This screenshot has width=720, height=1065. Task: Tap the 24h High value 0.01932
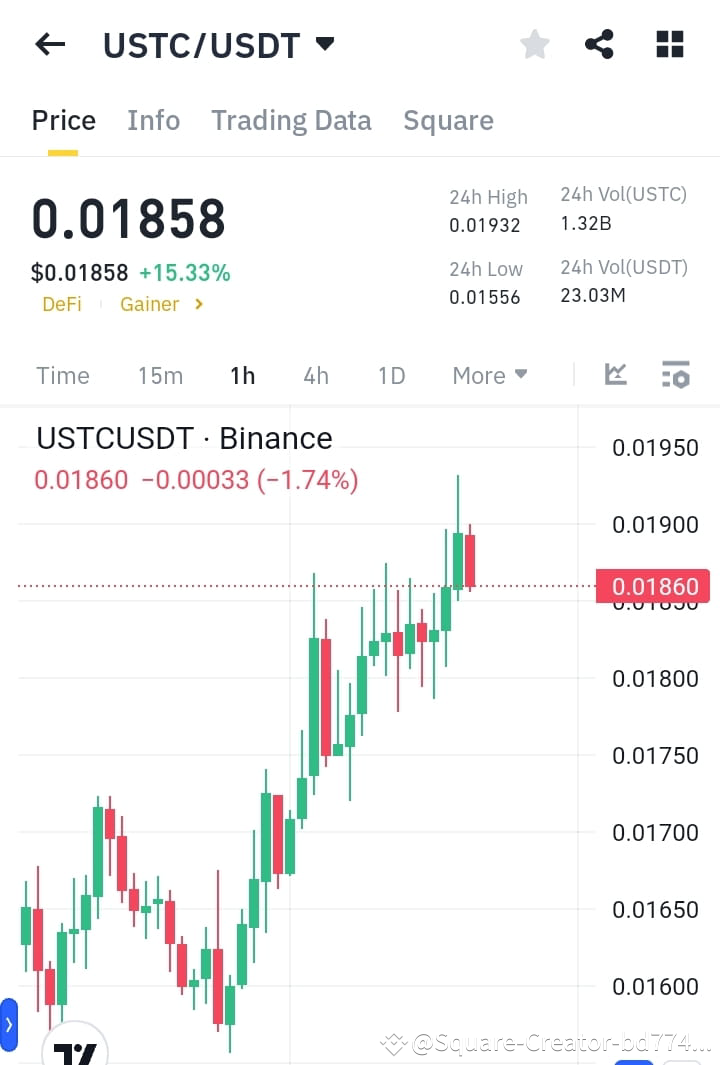point(486,225)
